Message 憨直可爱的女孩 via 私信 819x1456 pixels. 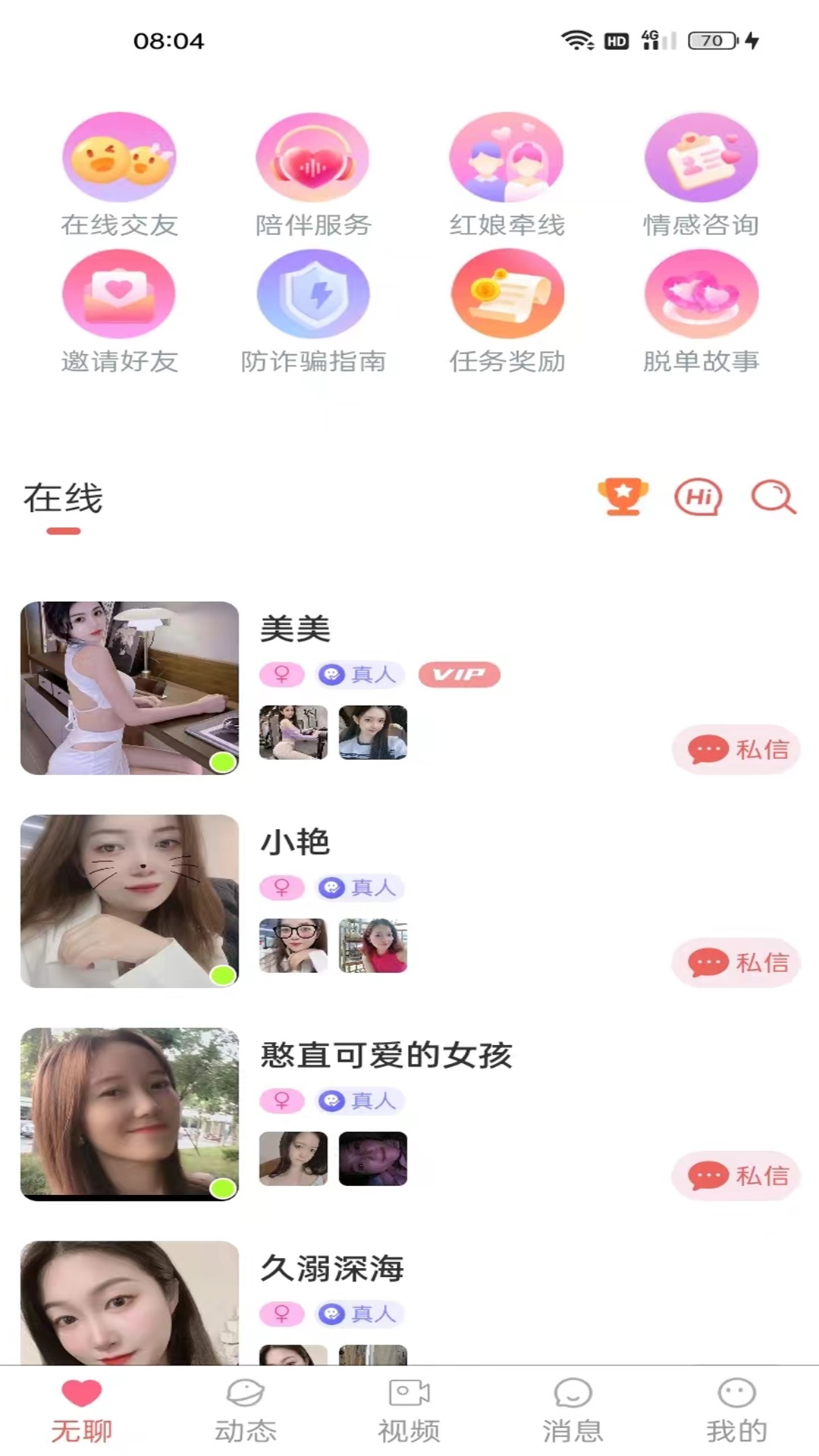point(736,1175)
